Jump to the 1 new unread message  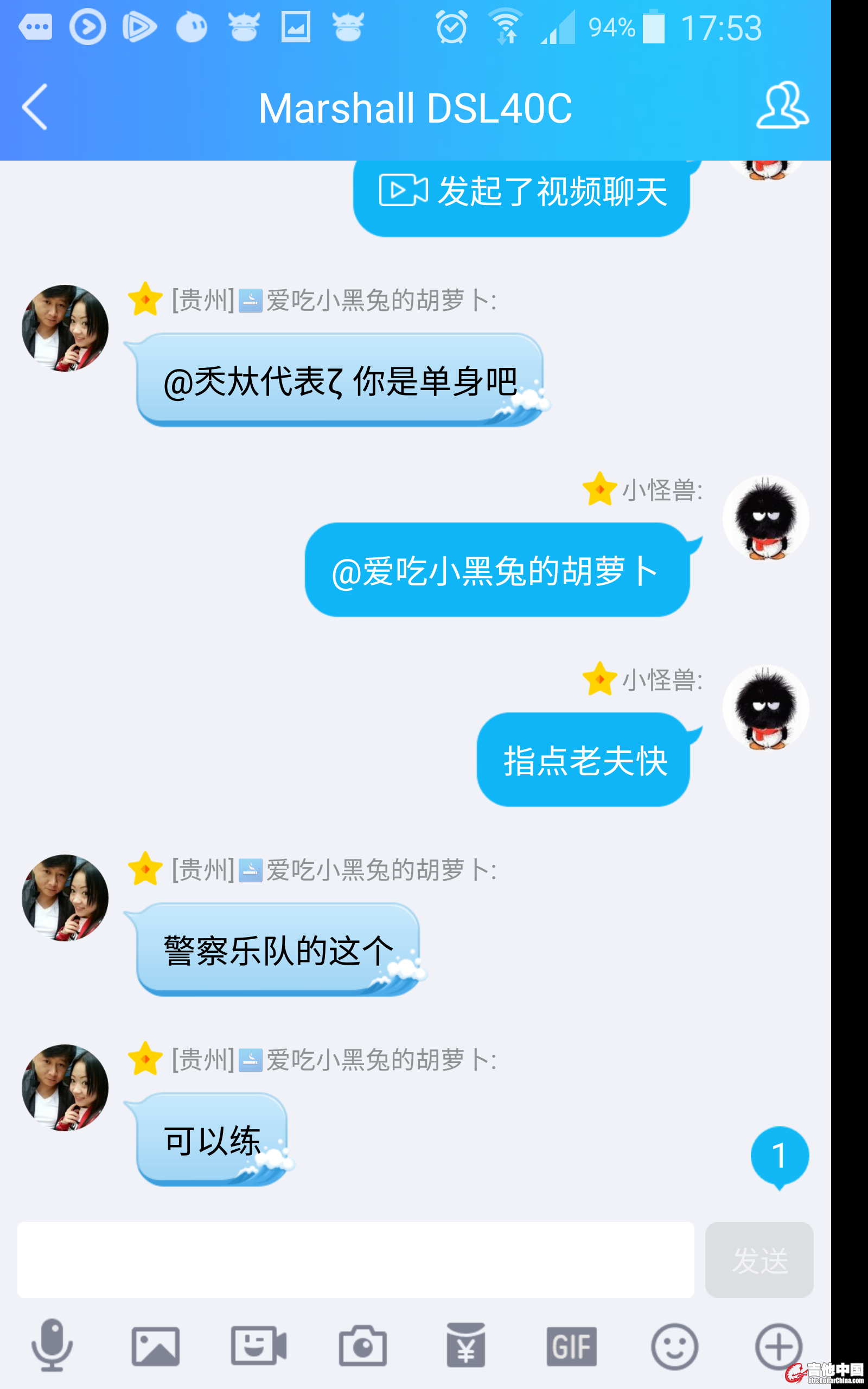coord(780,1156)
